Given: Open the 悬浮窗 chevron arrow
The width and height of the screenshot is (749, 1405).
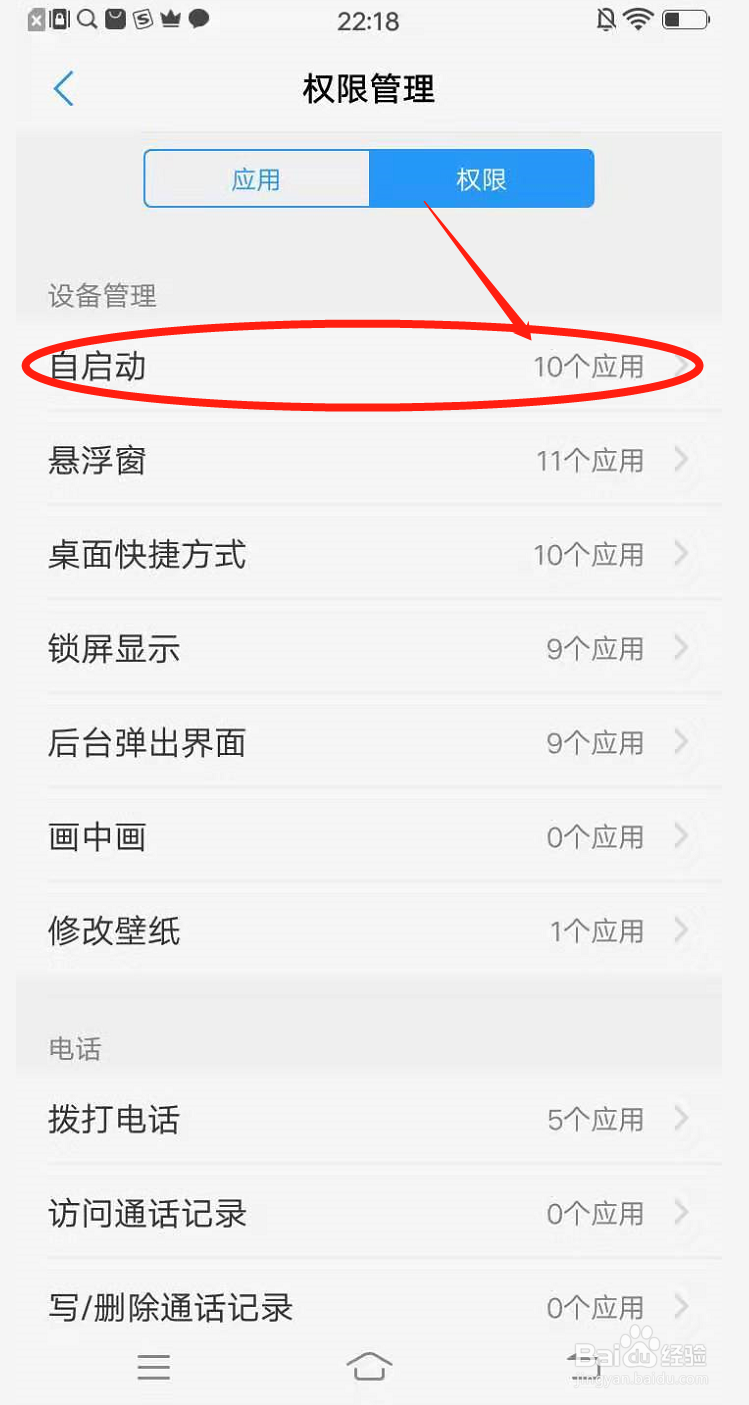Looking at the screenshot, I should (683, 460).
